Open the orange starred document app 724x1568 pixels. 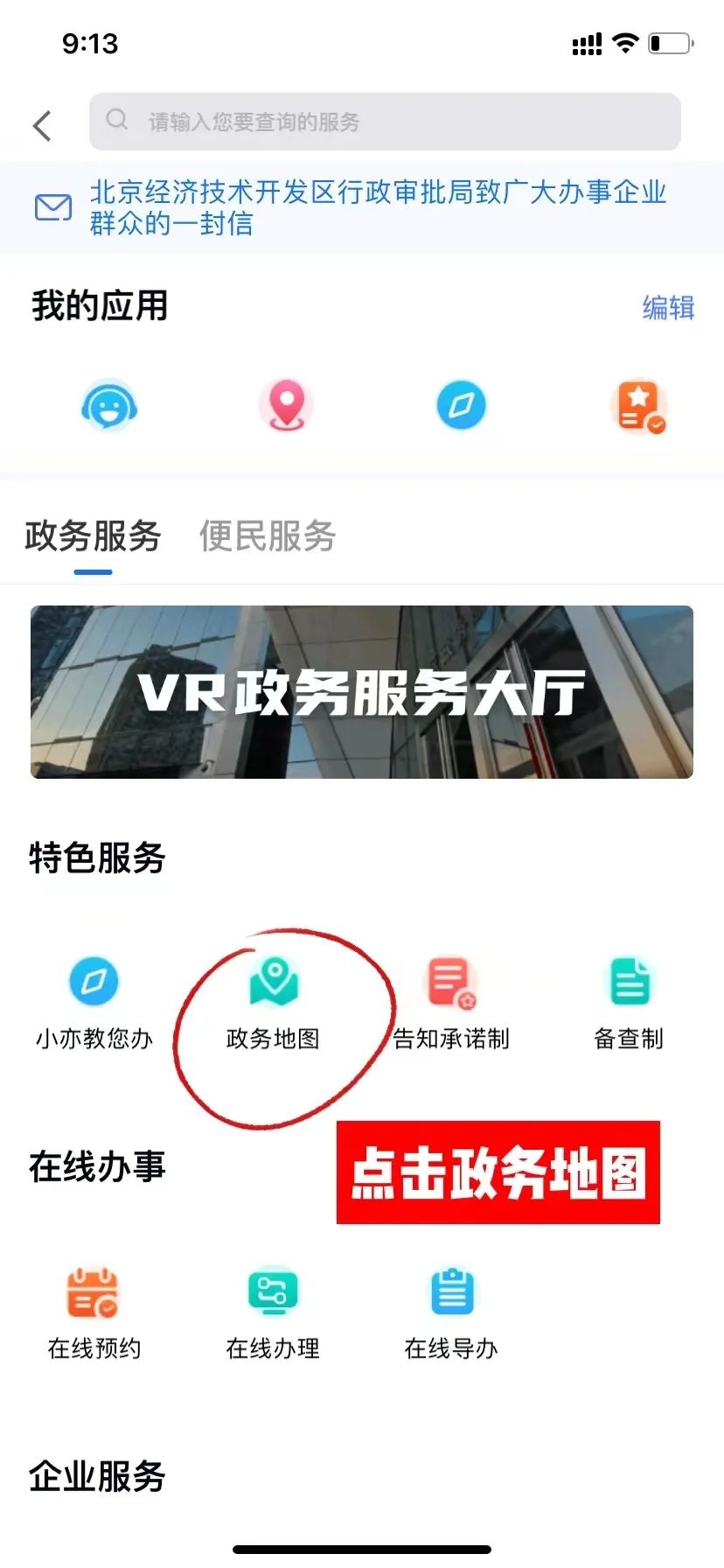click(x=639, y=406)
